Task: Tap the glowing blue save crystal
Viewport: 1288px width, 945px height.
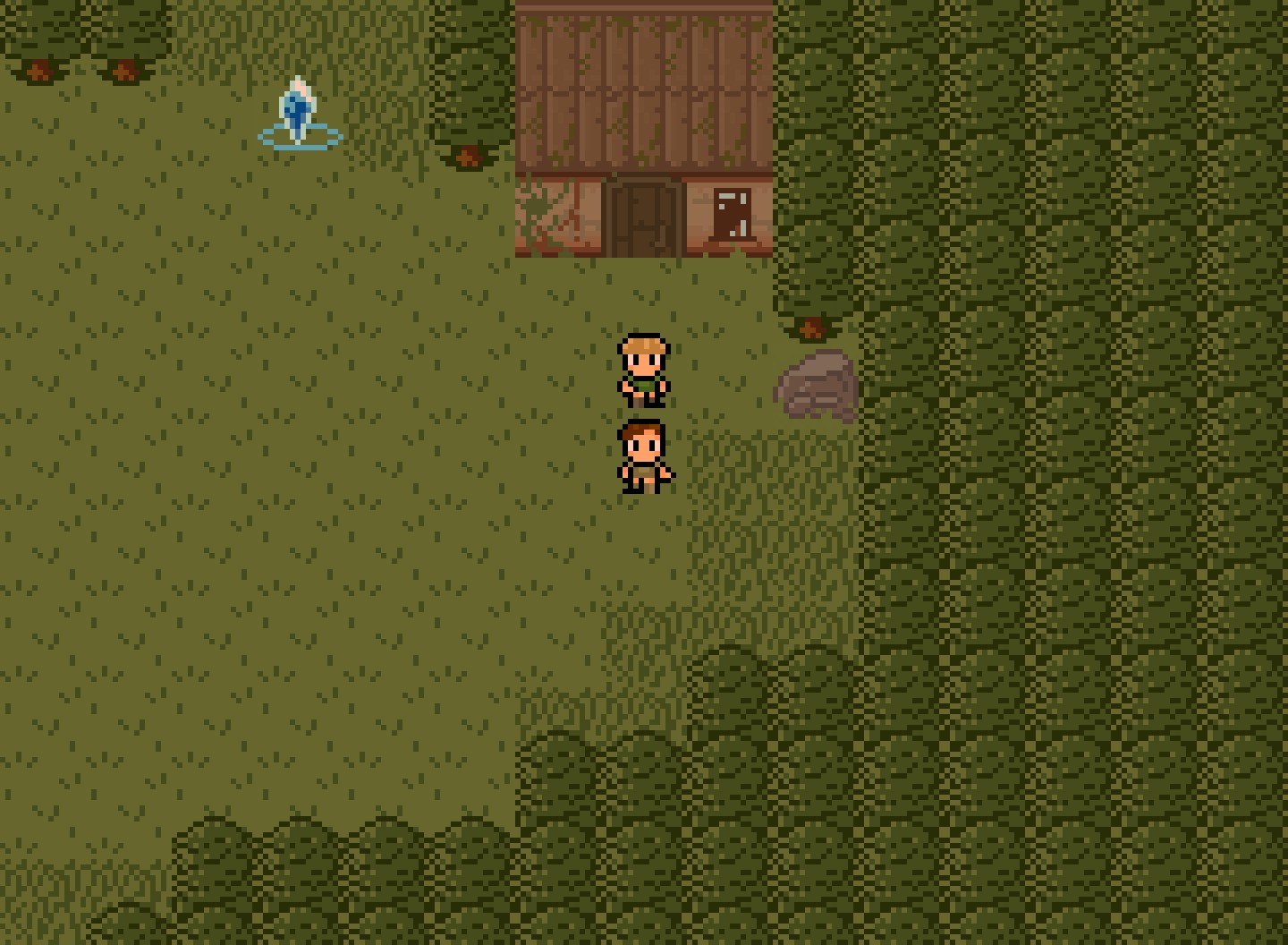Action: pos(299,114)
